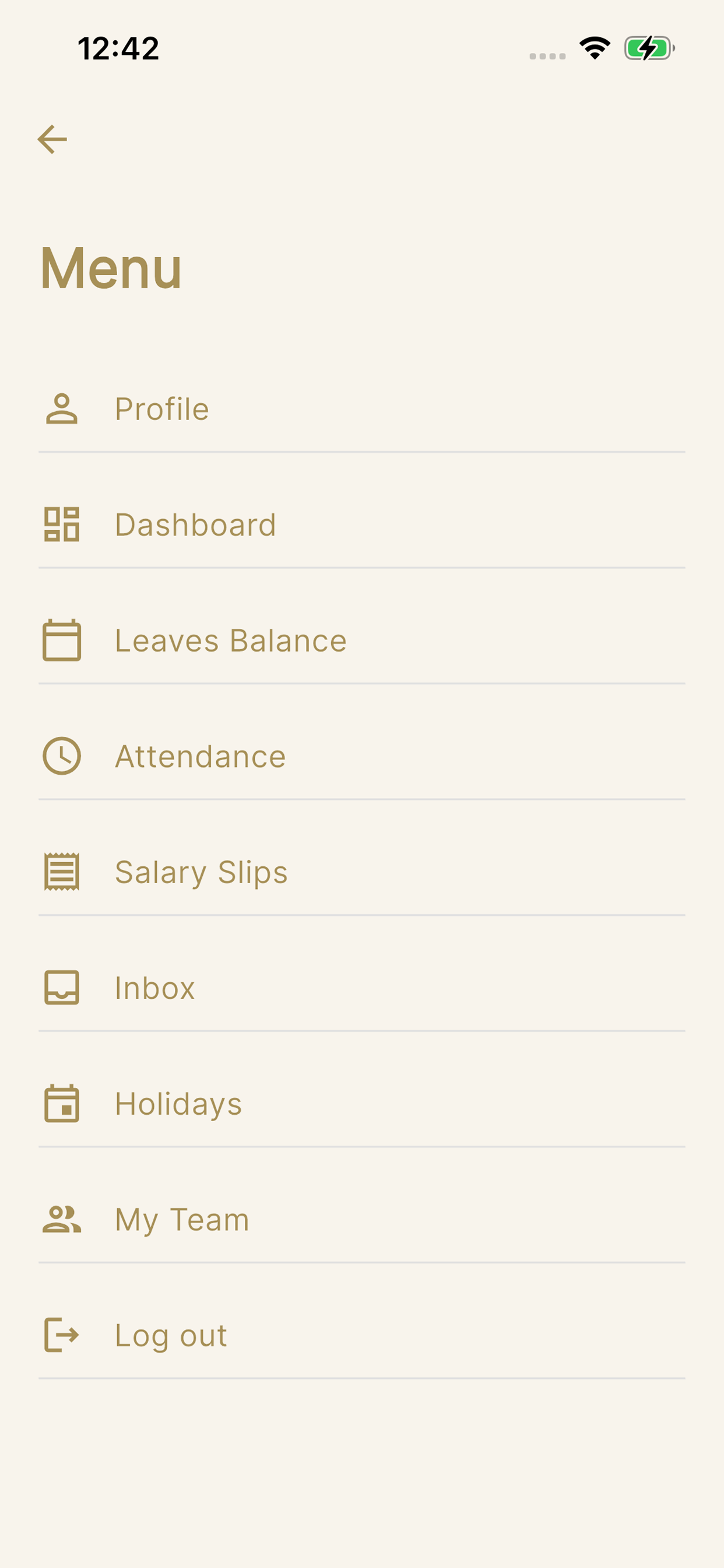Open the Profile menu item
The image size is (724, 1568).
(362, 408)
